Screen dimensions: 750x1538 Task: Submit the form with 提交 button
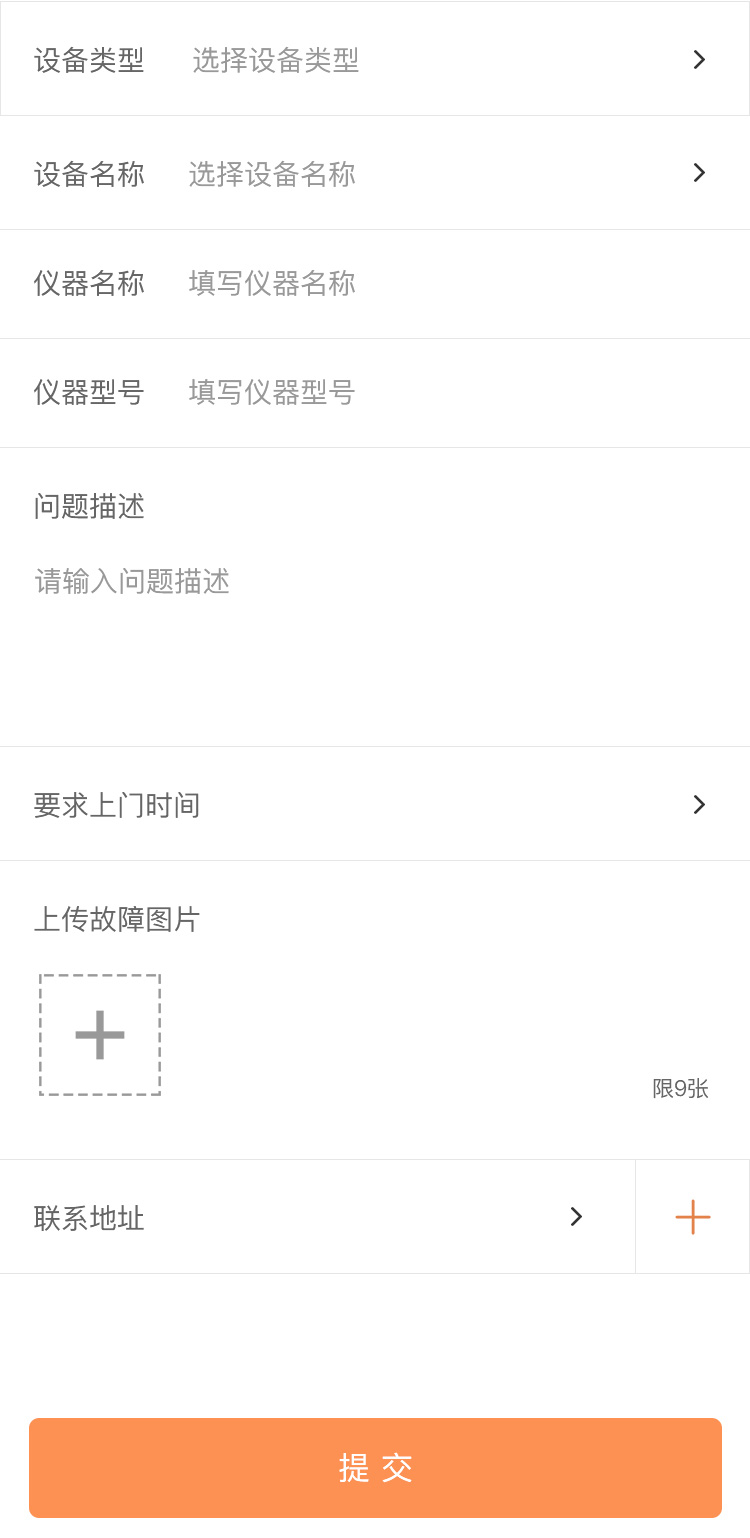coord(375,1467)
